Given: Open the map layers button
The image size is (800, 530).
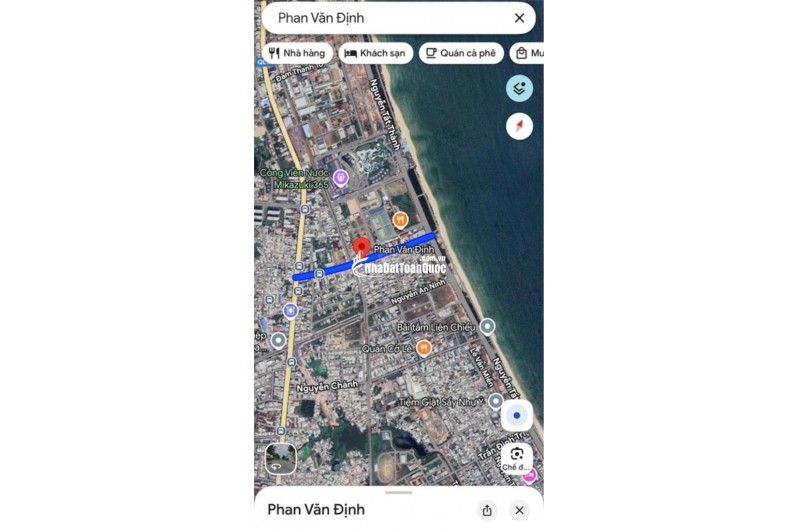Looking at the screenshot, I should tap(519, 88).
